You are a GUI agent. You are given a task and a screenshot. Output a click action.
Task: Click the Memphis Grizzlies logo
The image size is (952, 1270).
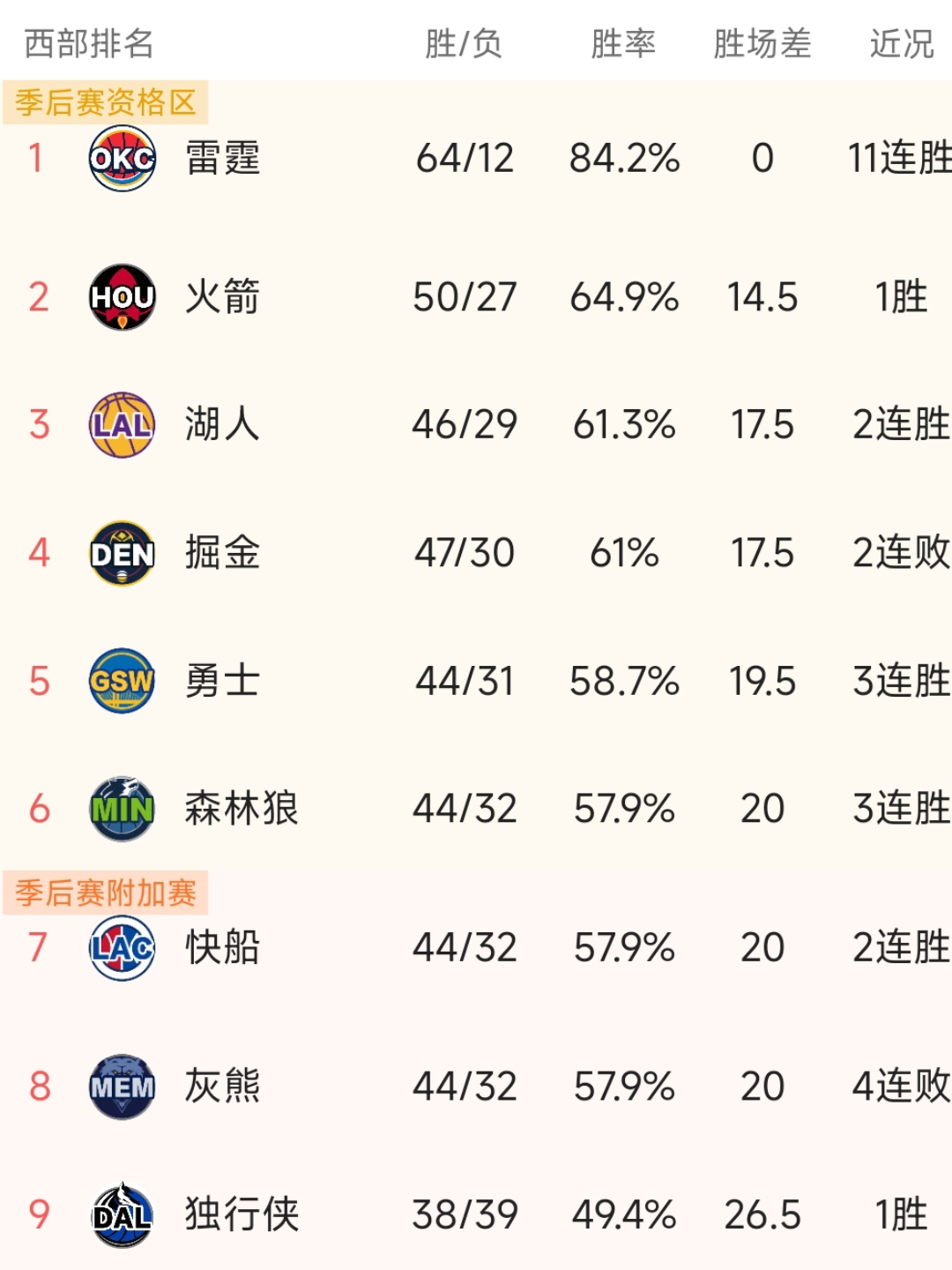click(x=123, y=1087)
